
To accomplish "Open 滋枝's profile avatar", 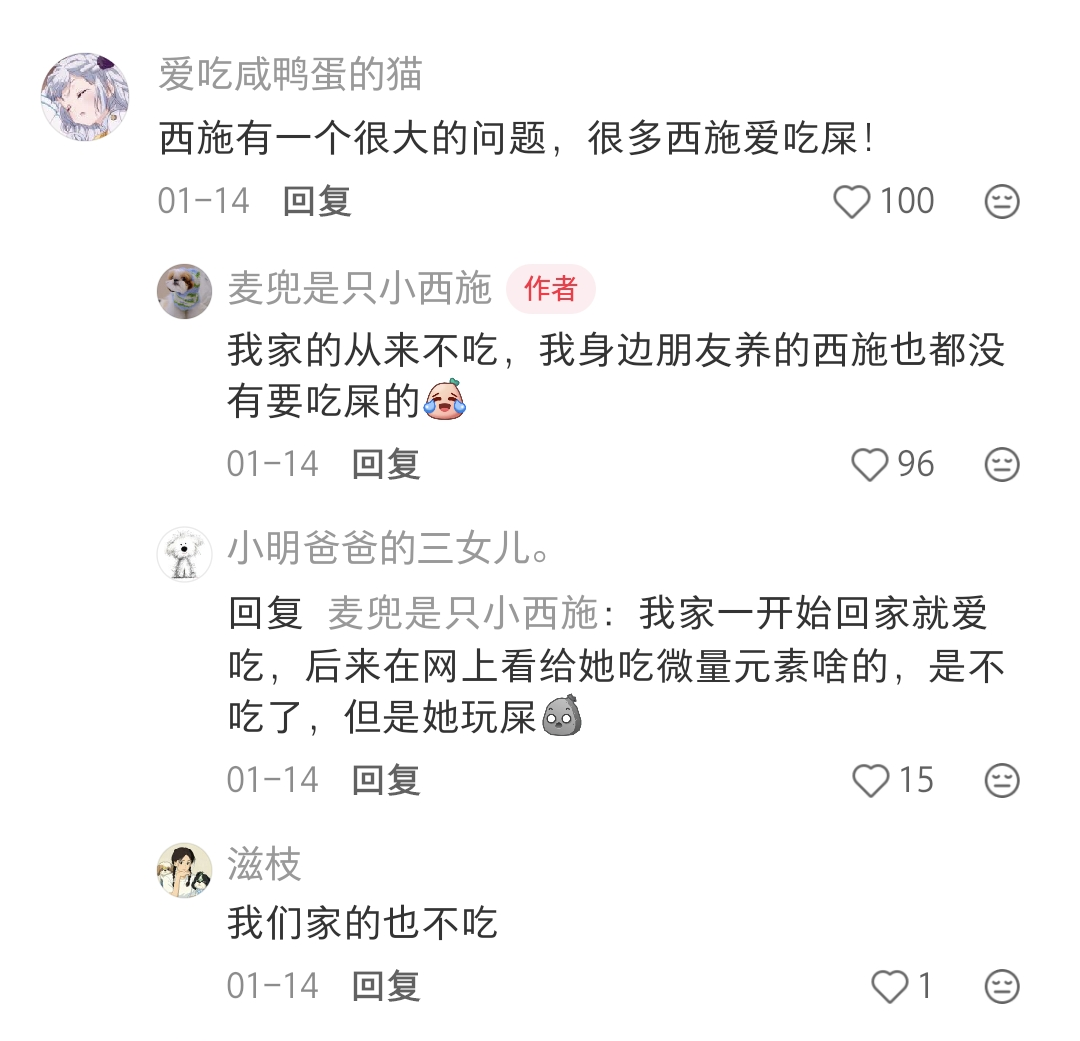I will click(x=185, y=870).
